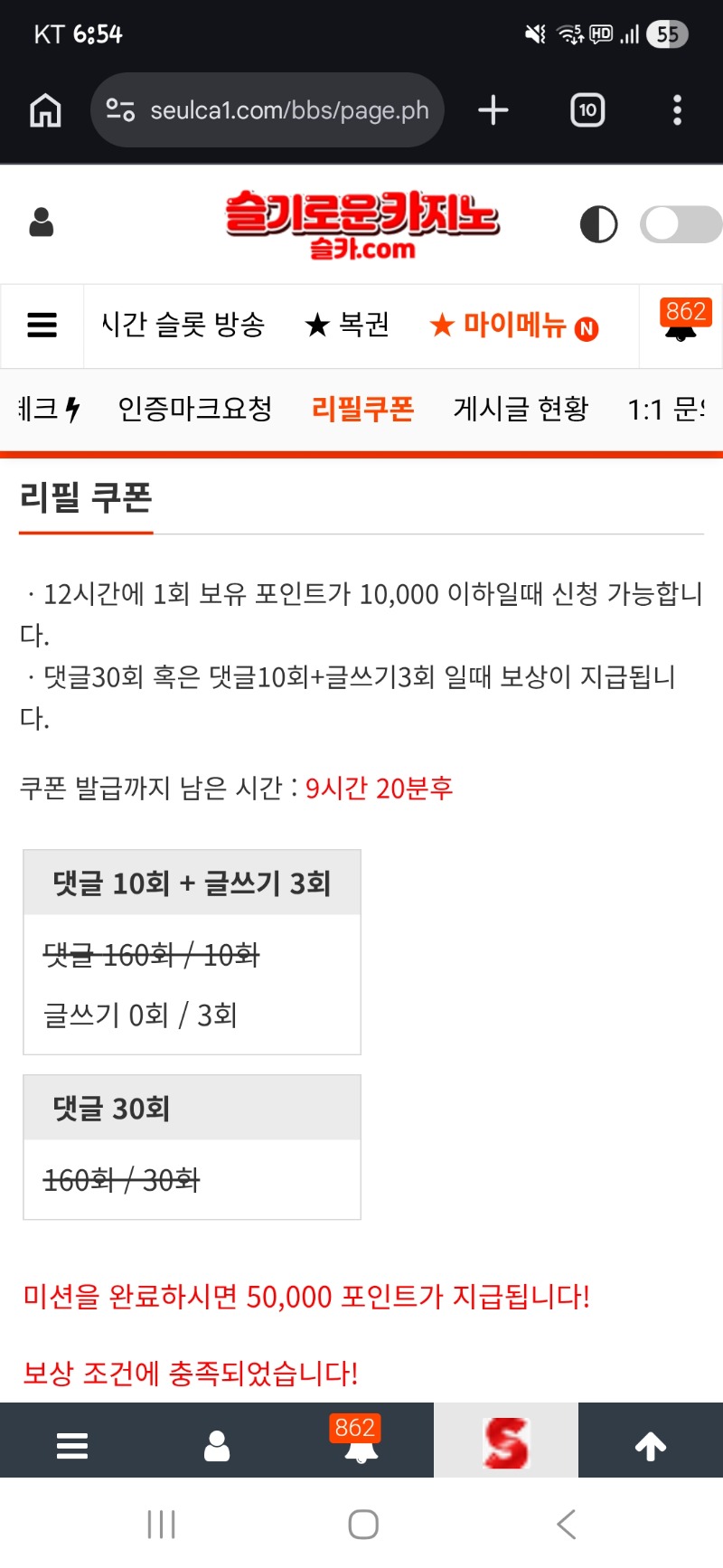
Task: Jump to top with the up arrow
Action: (x=651, y=1445)
